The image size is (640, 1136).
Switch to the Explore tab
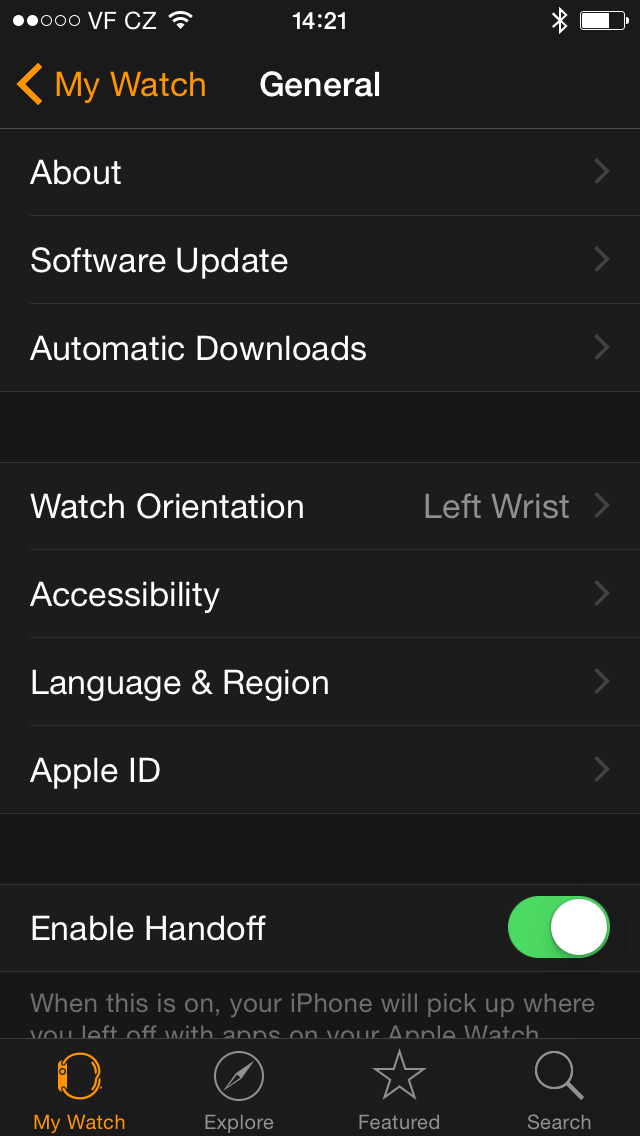[239, 1090]
